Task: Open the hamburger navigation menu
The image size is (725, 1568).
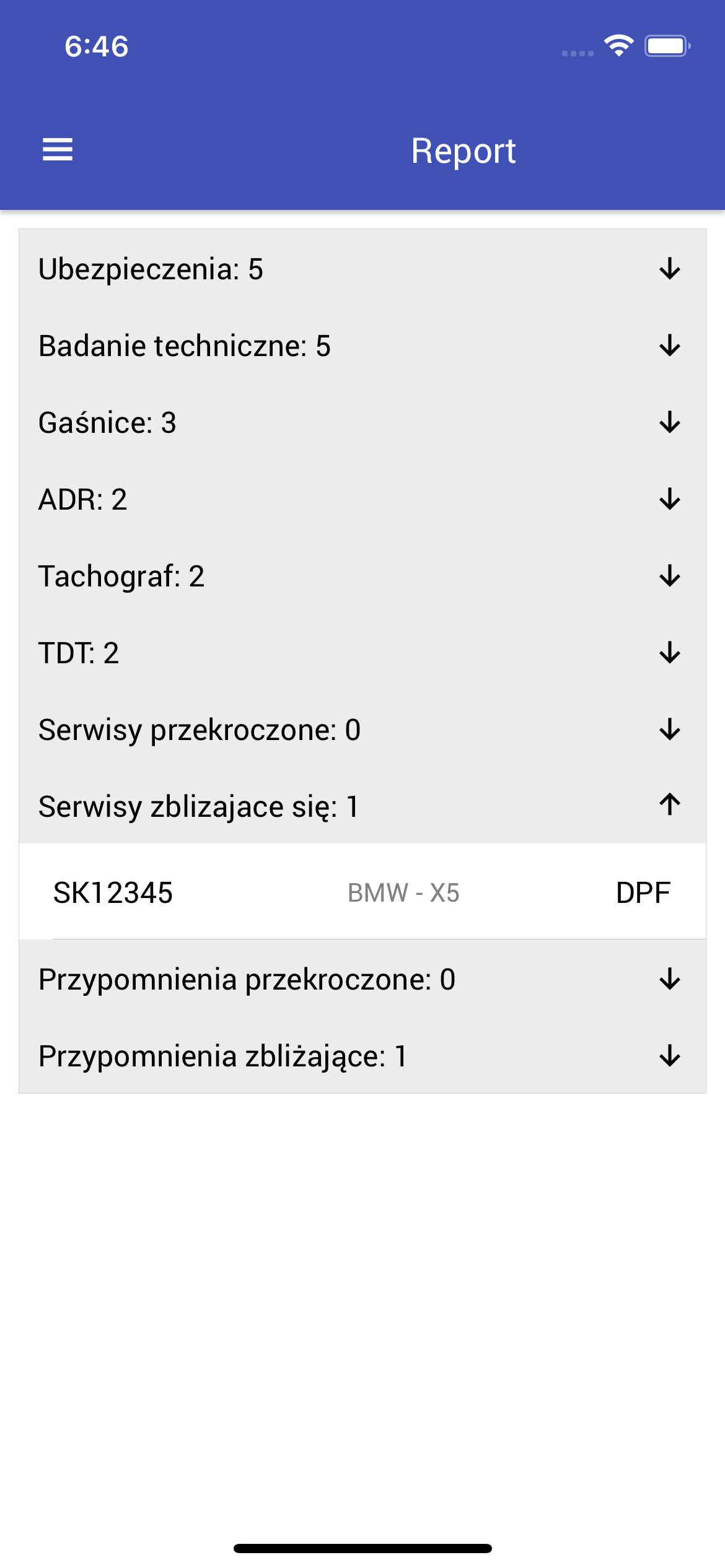Action: tap(58, 150)
